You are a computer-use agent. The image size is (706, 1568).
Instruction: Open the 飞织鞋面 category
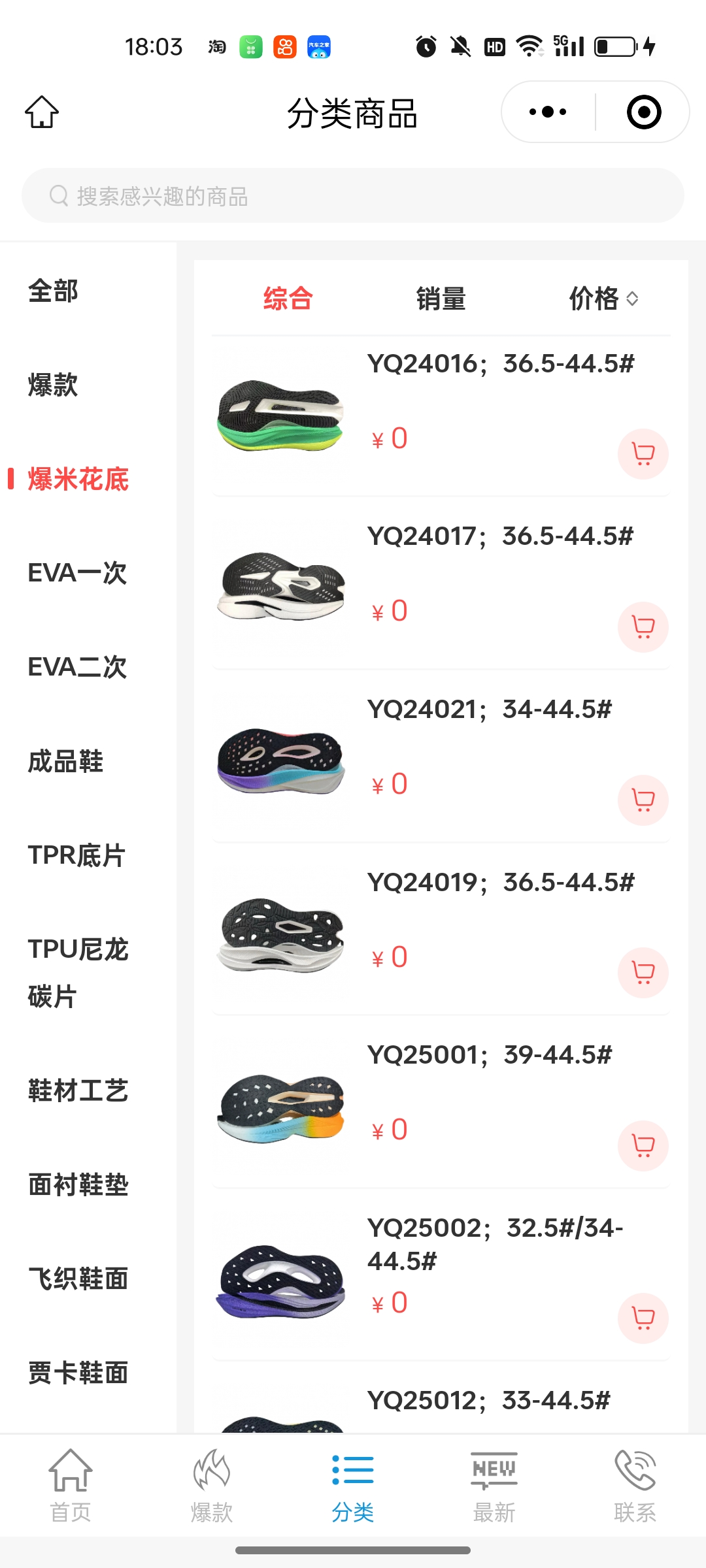coord(78,1279)
